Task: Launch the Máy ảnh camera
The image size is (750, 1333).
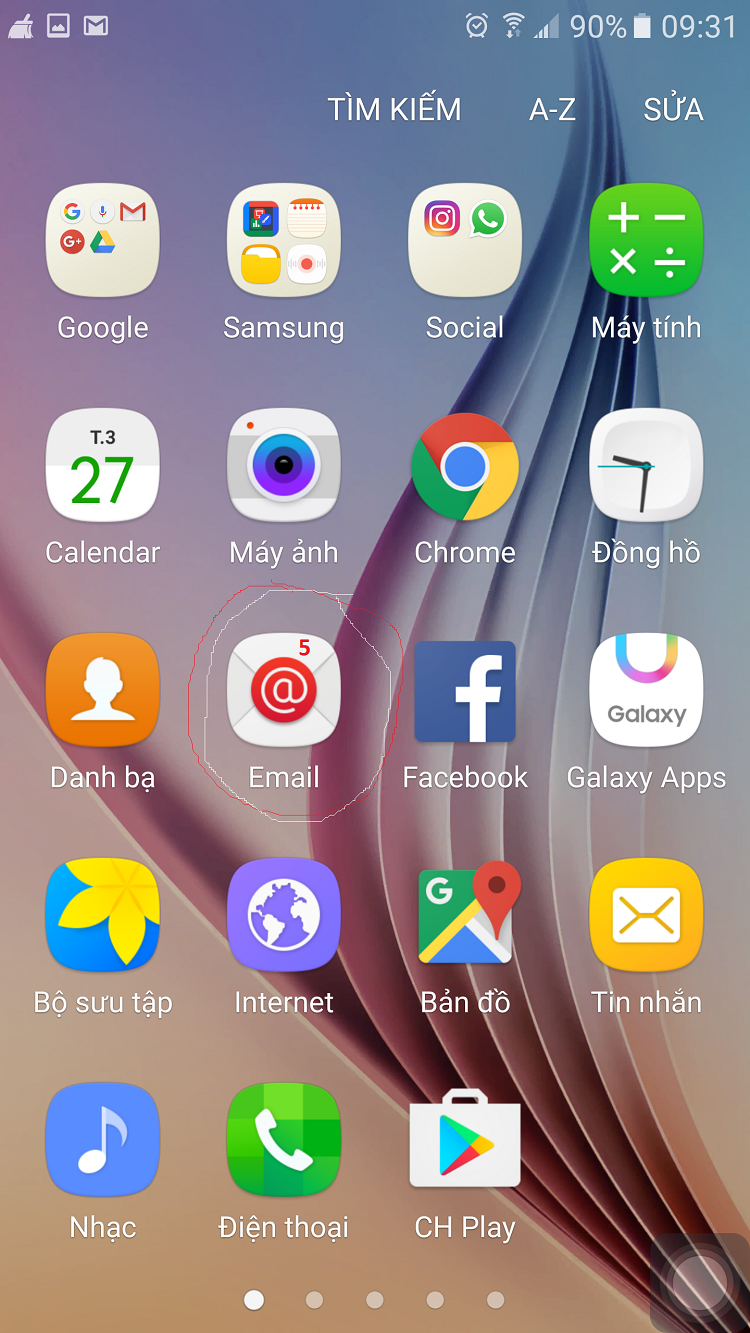Action: (x=284, y=466)
